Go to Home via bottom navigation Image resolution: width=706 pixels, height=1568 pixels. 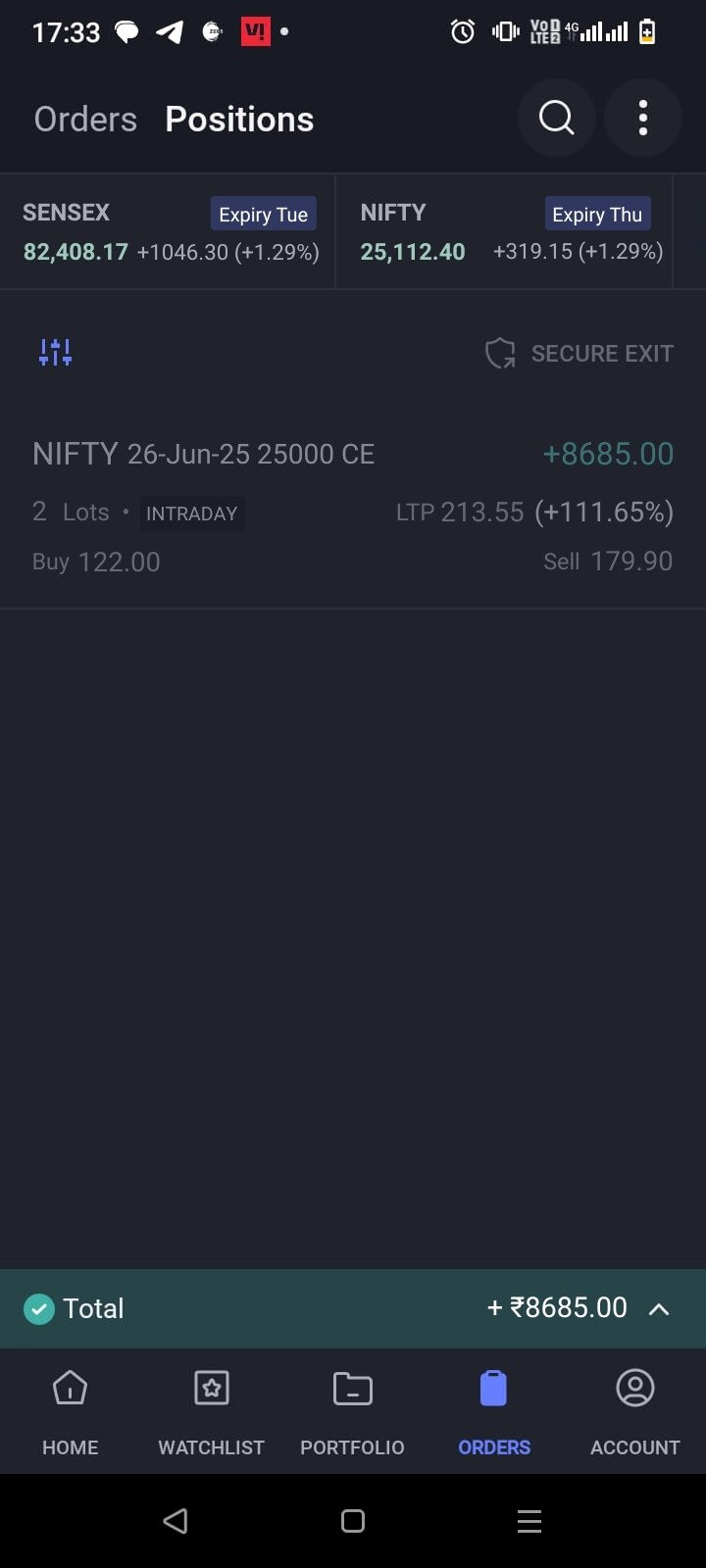(70, 1388)
